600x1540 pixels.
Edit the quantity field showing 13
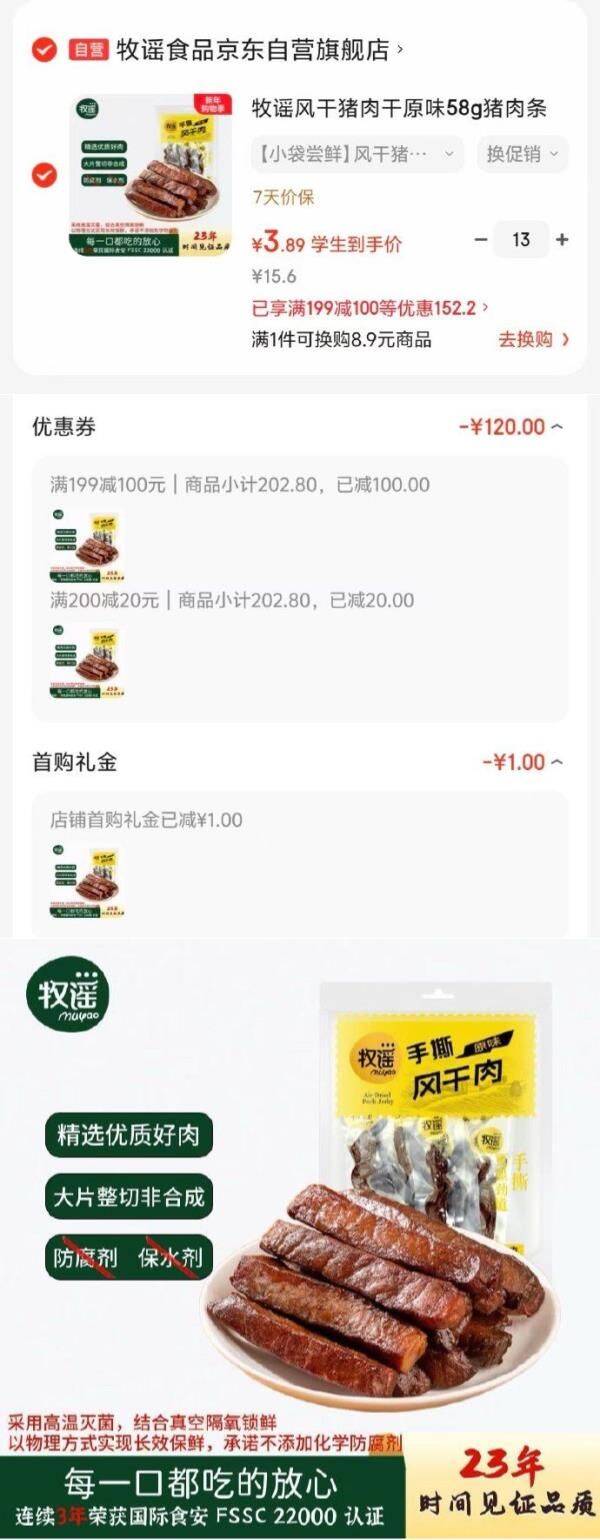(x=521, y=240)
